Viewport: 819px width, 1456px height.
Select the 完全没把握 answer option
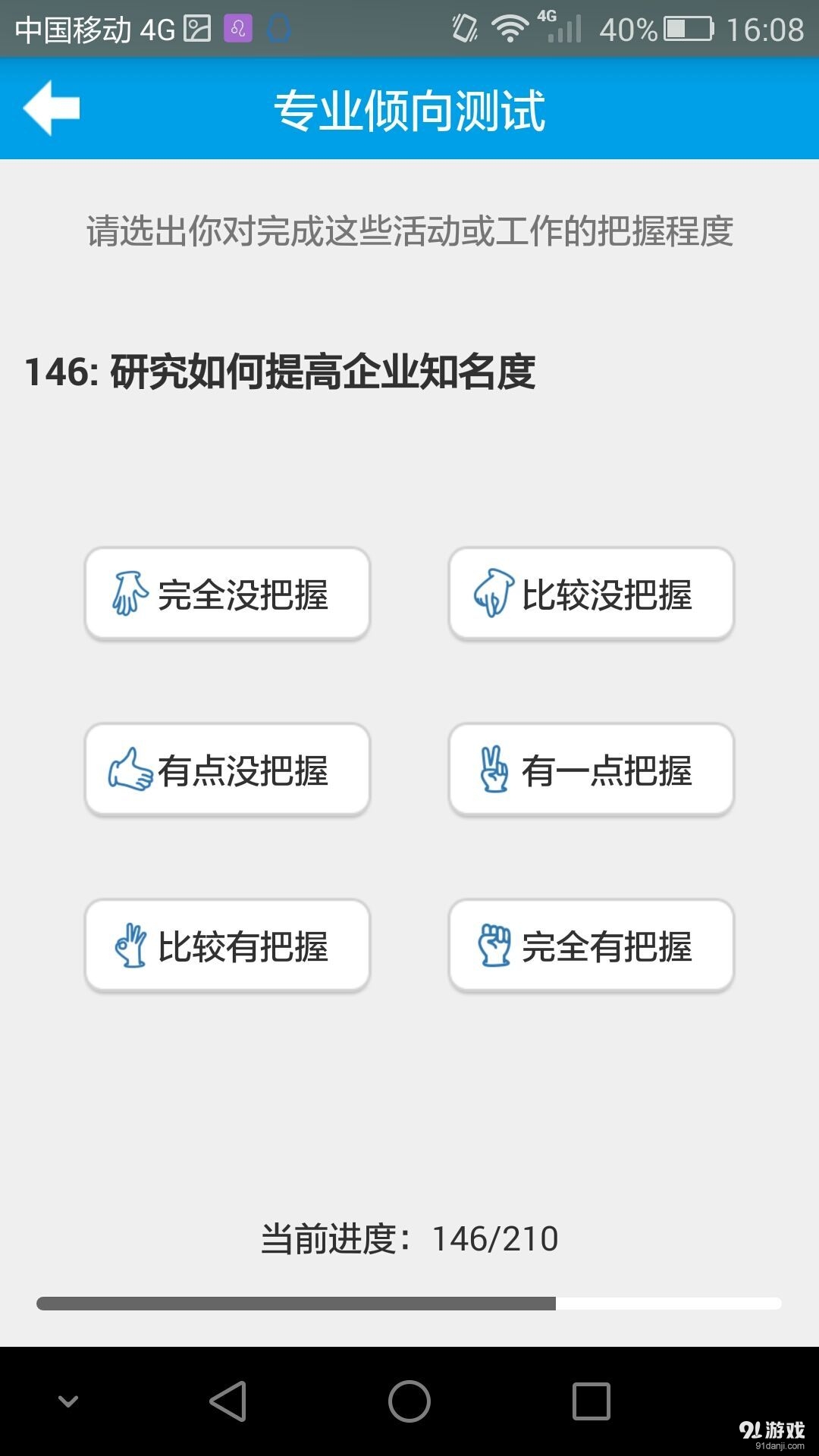tap(227, 594)
